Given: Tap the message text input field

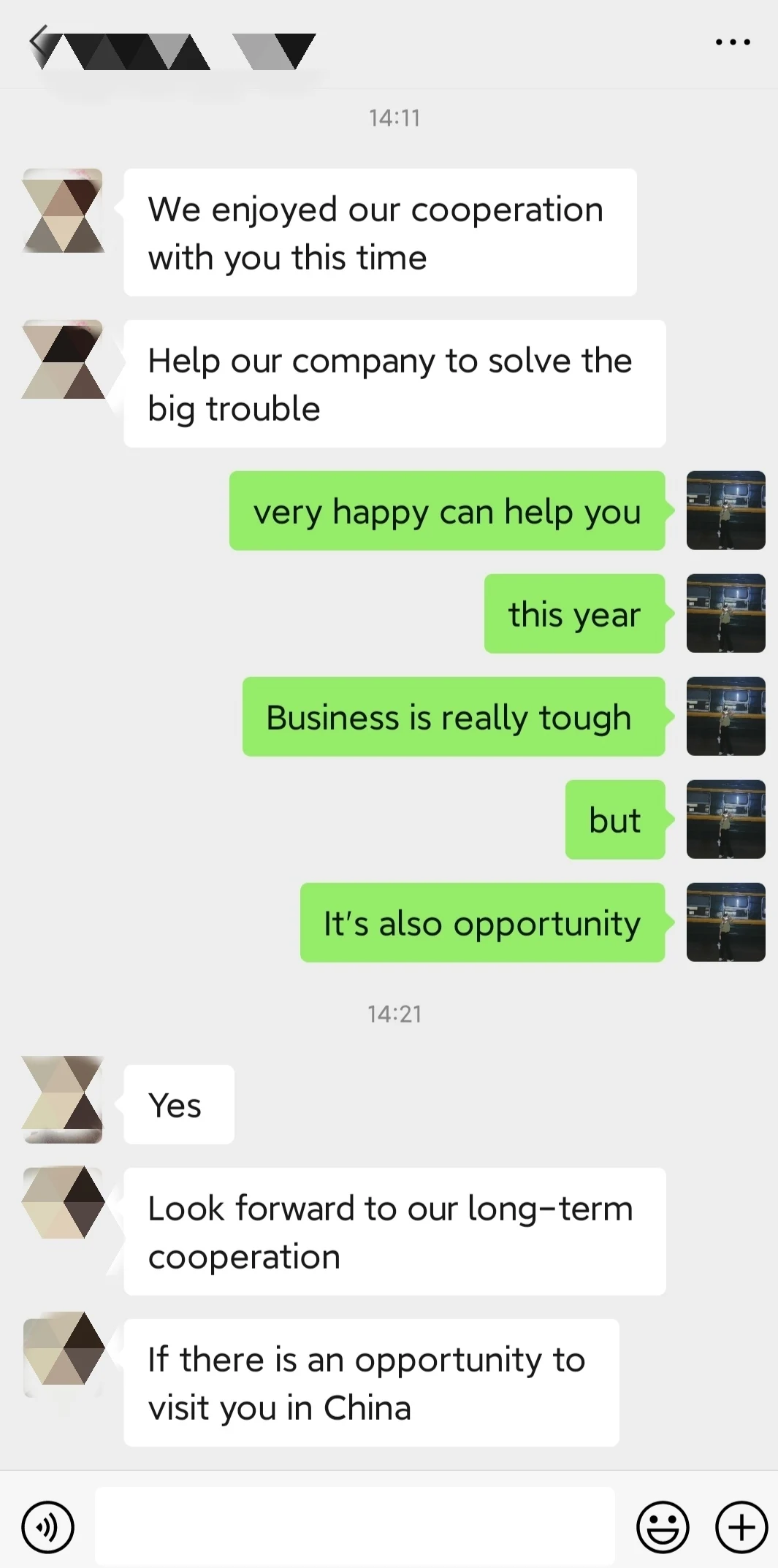Looking at the screenshot, I should 355,1526.
